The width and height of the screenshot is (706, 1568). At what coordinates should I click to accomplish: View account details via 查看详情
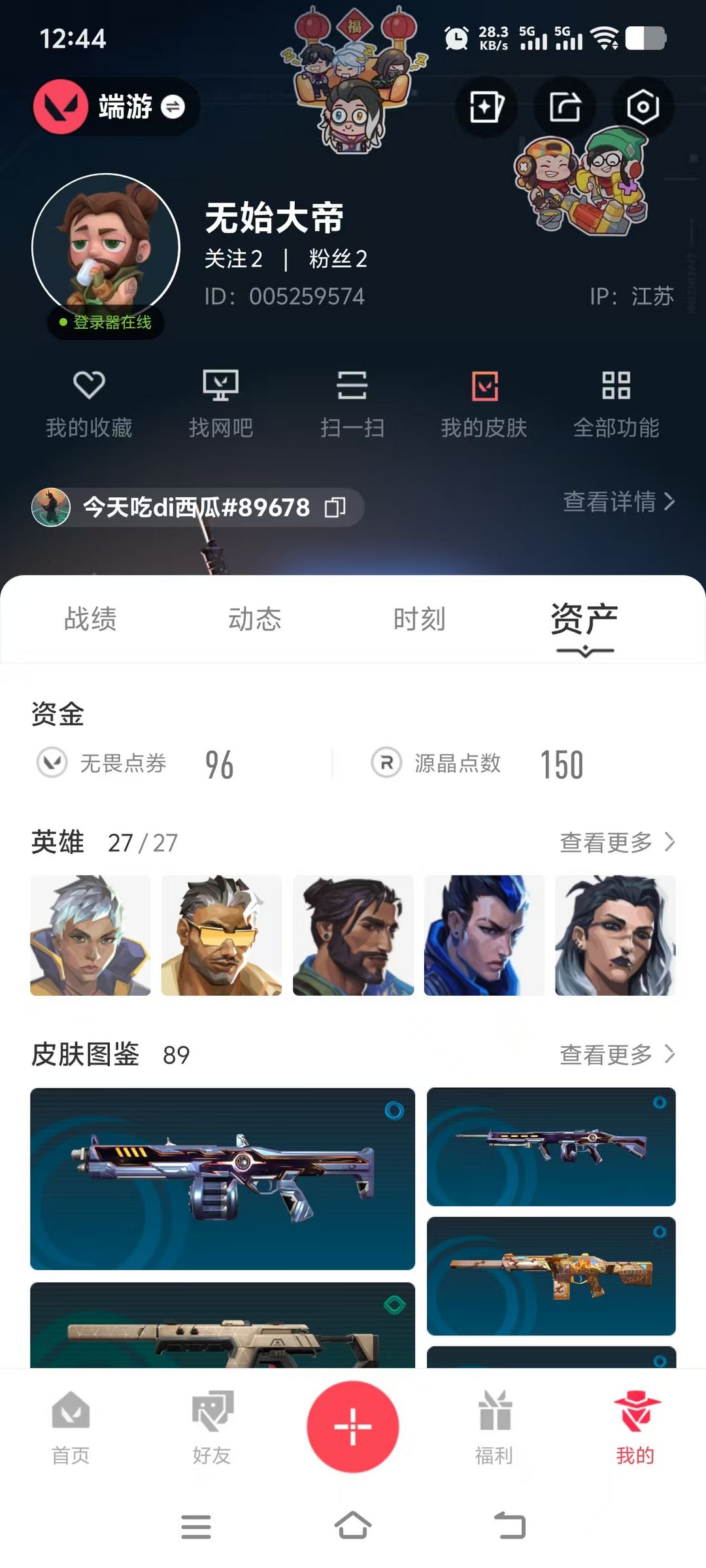pos(618,502)
